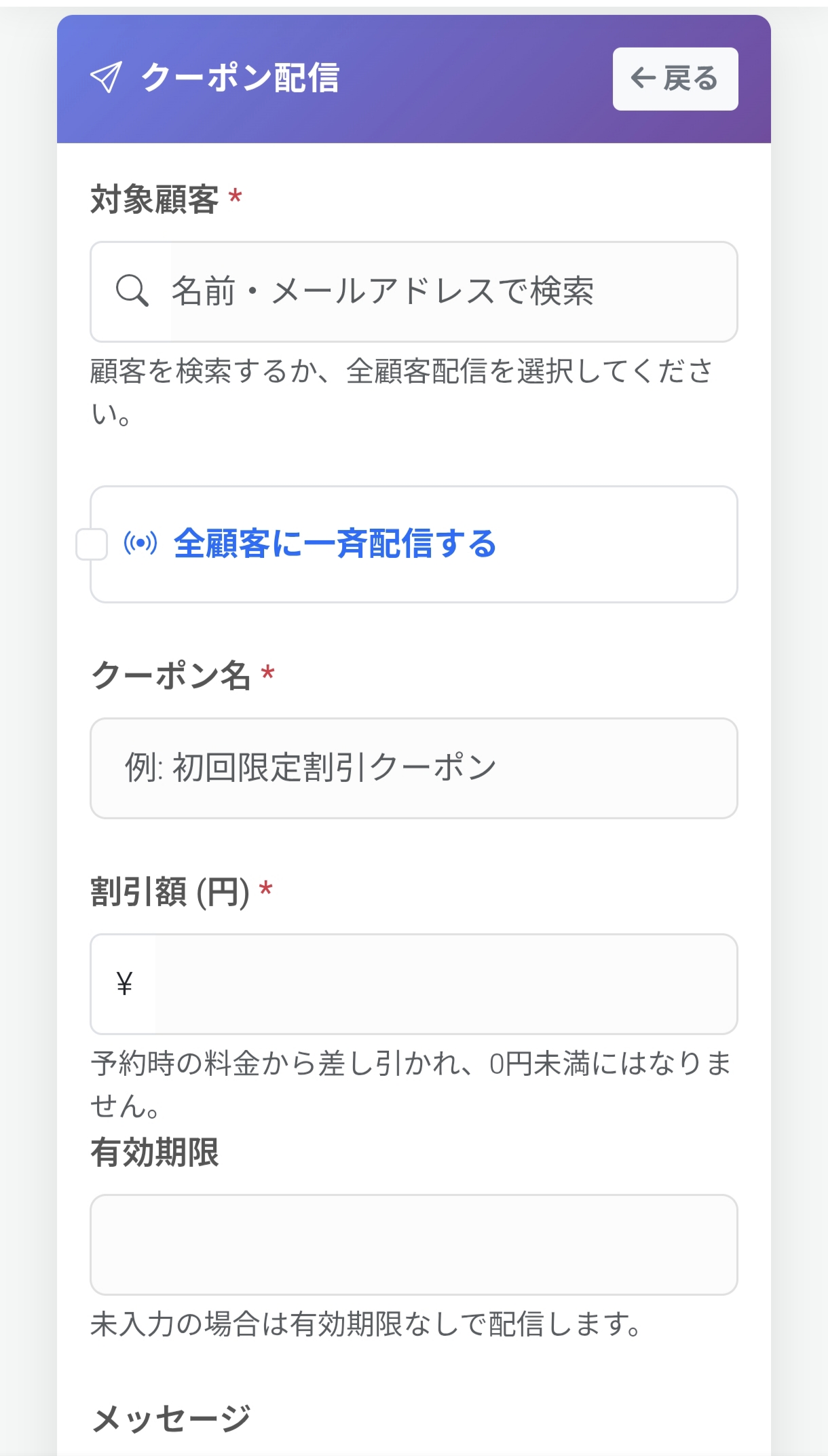
Task: Open the expiration date selector
Action: 414,1244
